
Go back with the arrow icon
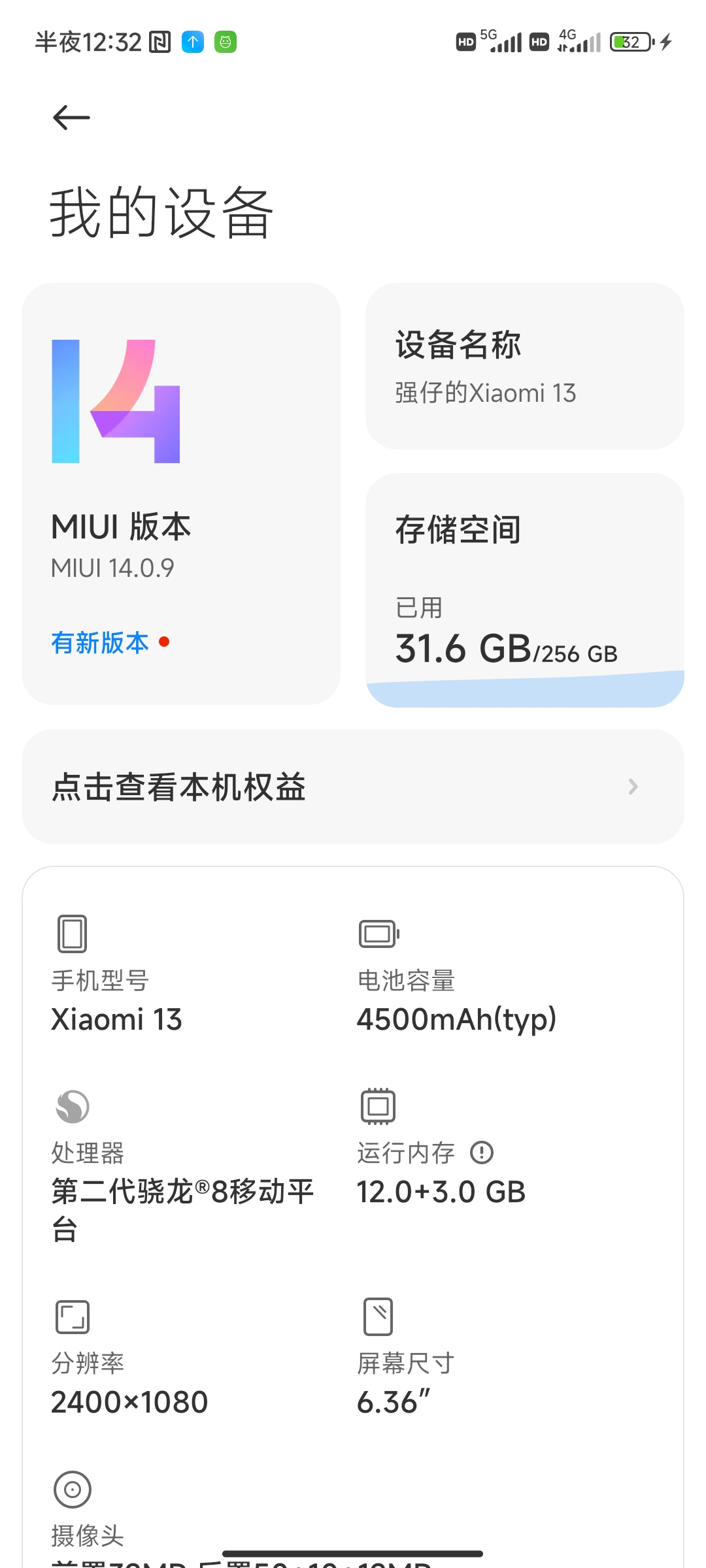[71, 118]
